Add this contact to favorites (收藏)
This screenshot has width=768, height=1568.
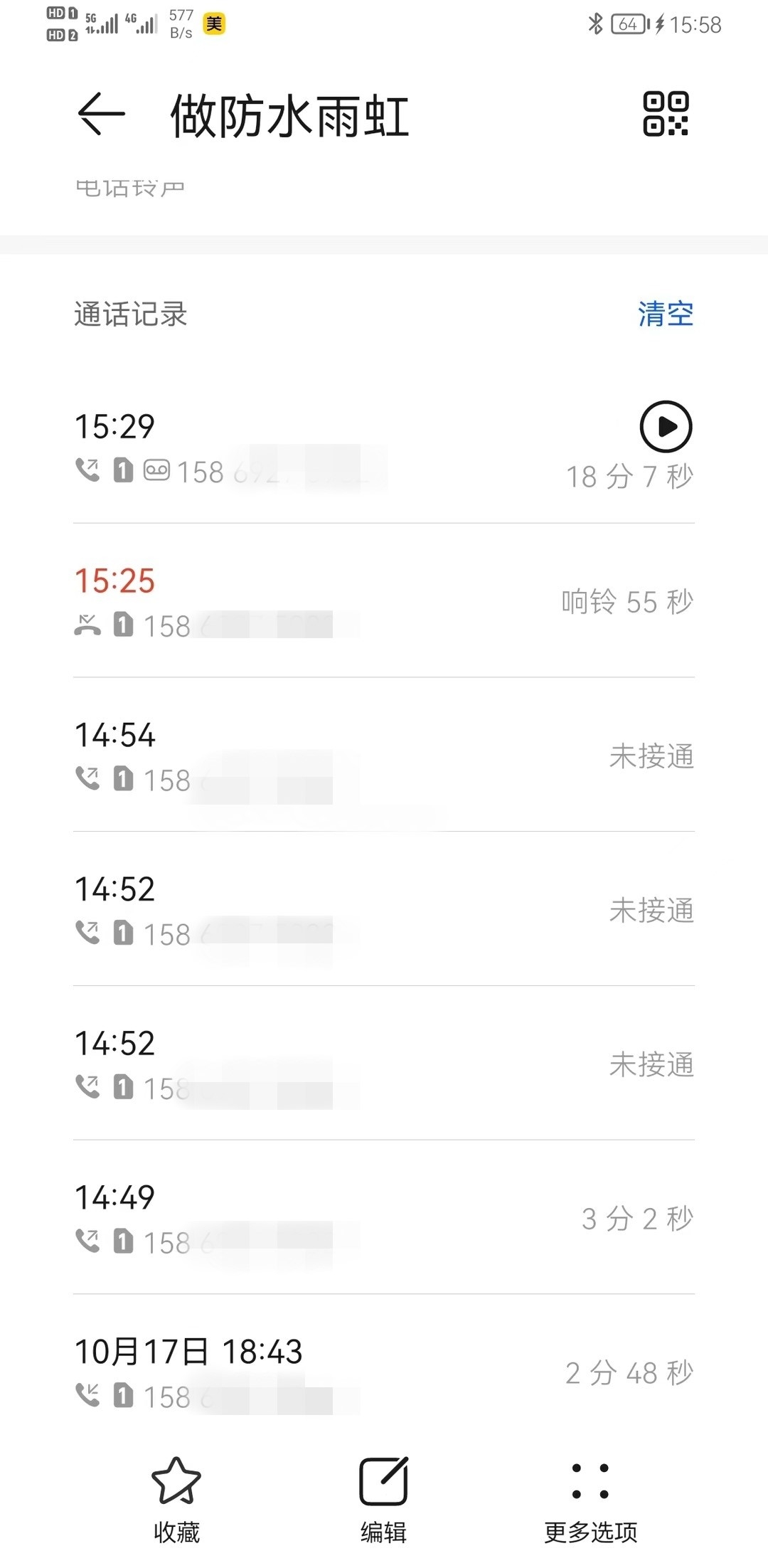(176, 1497)
